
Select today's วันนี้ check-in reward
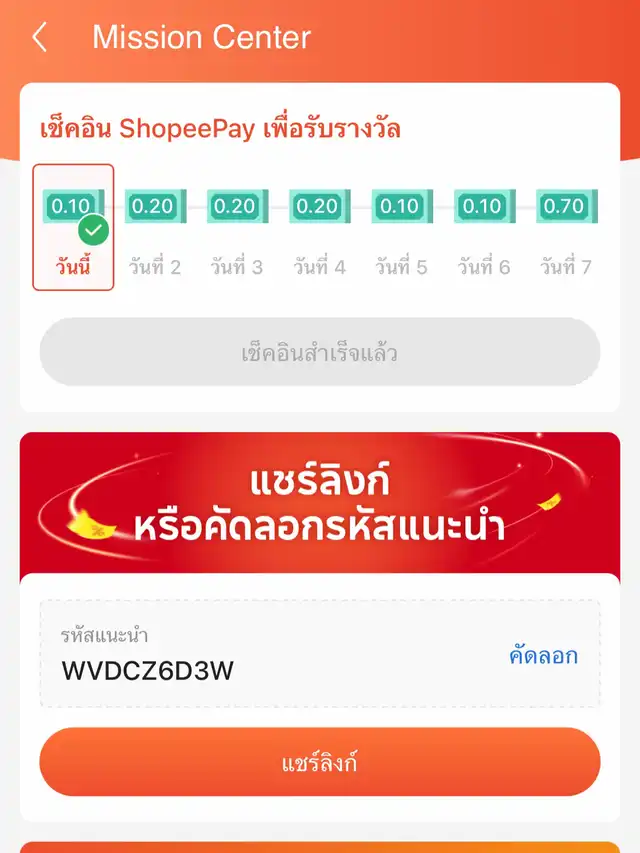click(73, 227)
